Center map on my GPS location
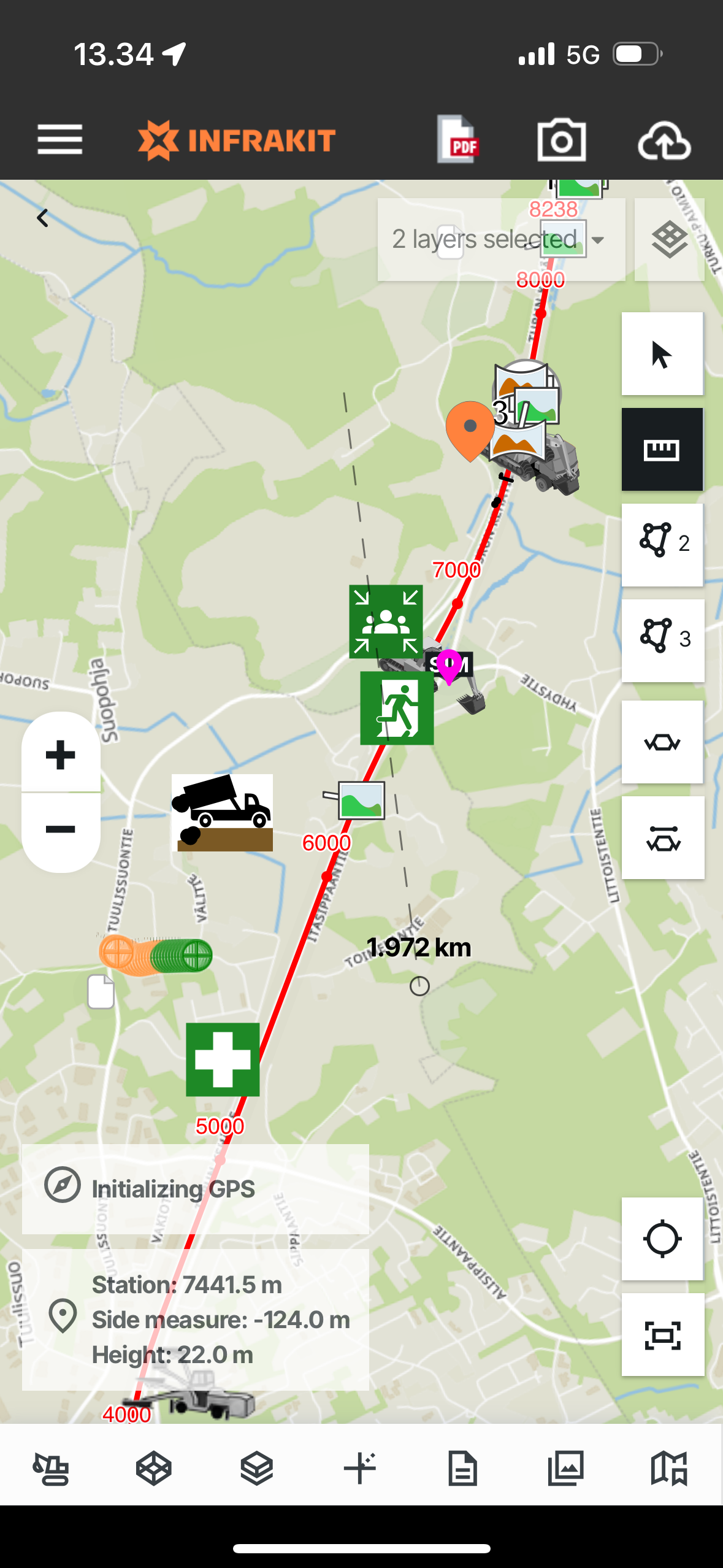Image resolution: width=723 pixels, height=1568 pixels. (662, 1239)
